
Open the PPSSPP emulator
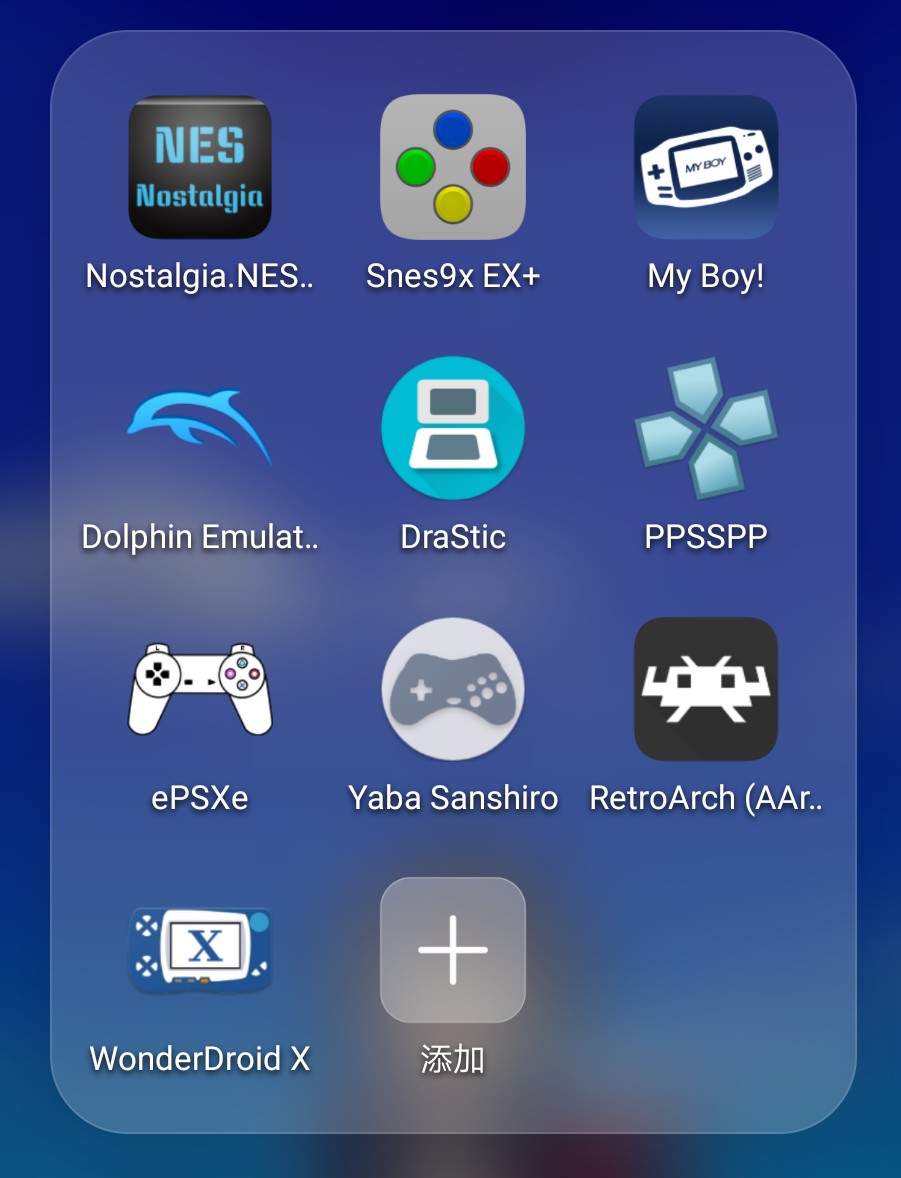(706, 428)
